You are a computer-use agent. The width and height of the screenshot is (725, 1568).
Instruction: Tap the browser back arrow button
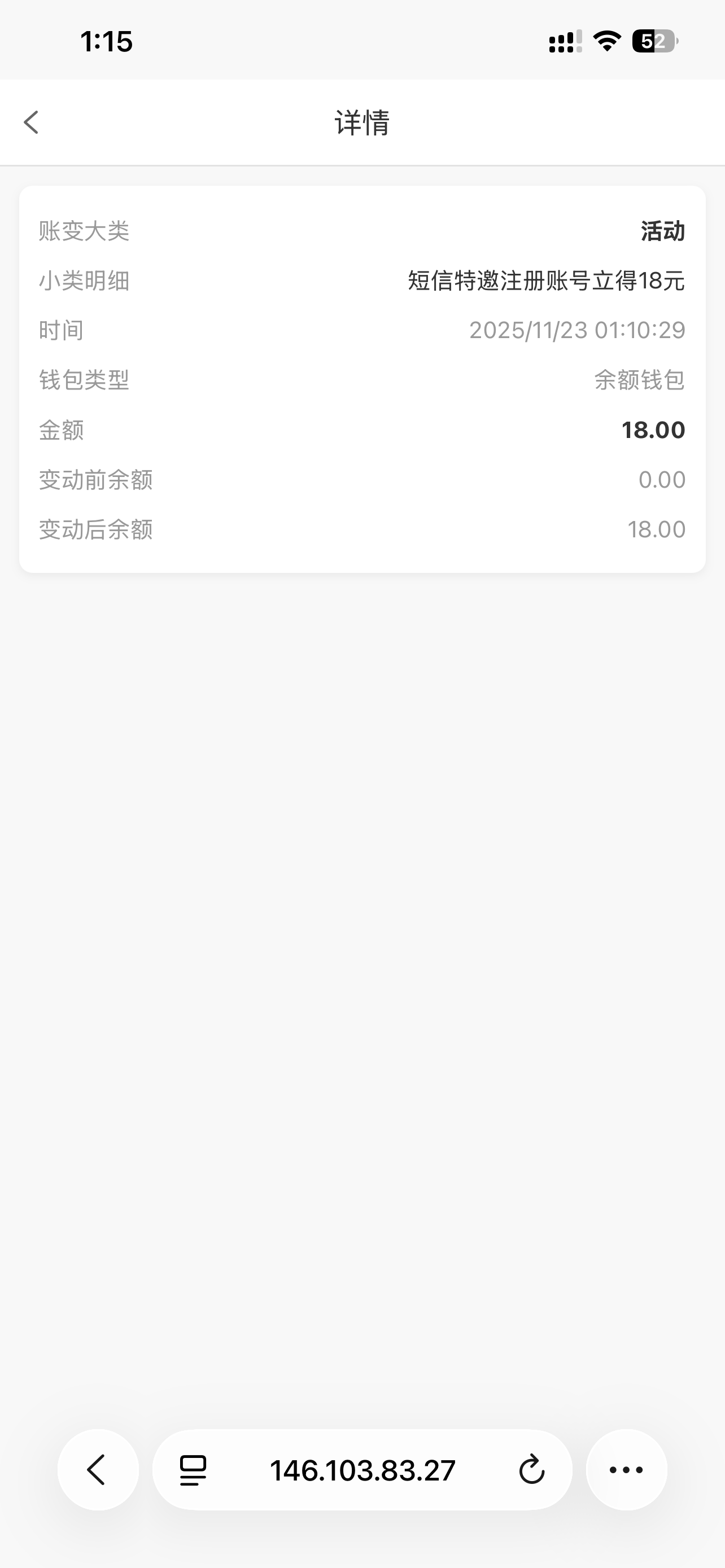(x=97, y=1470)
